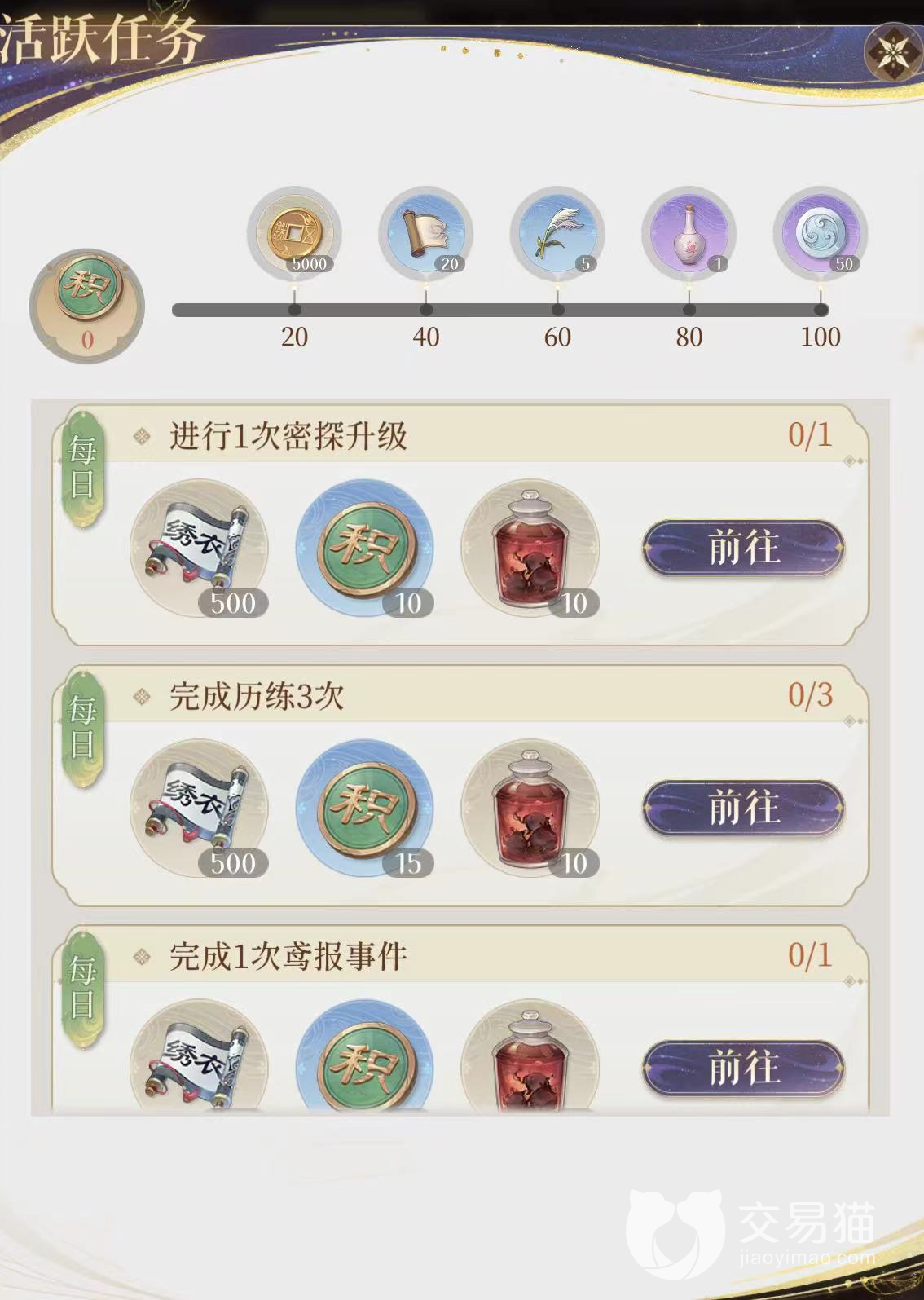View 绣衣 scroll reward in 进行1次密探升级 task
Screen dimensions: 924x1300
pos(200,548)
